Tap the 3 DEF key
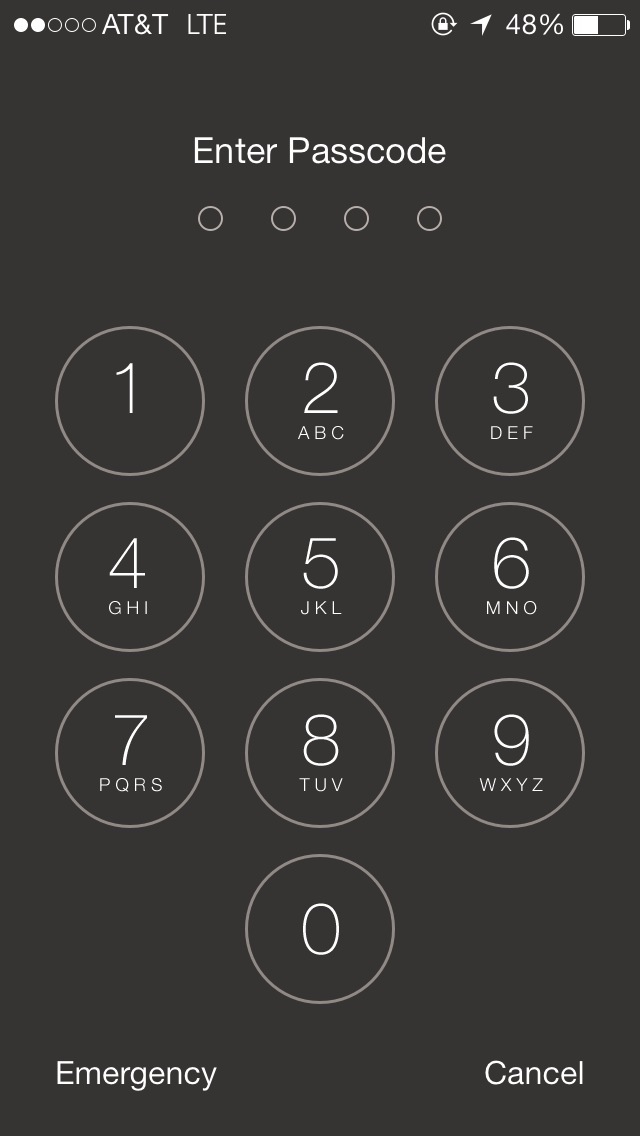This screenshot has height=1136, width=640. click(510, 401)
